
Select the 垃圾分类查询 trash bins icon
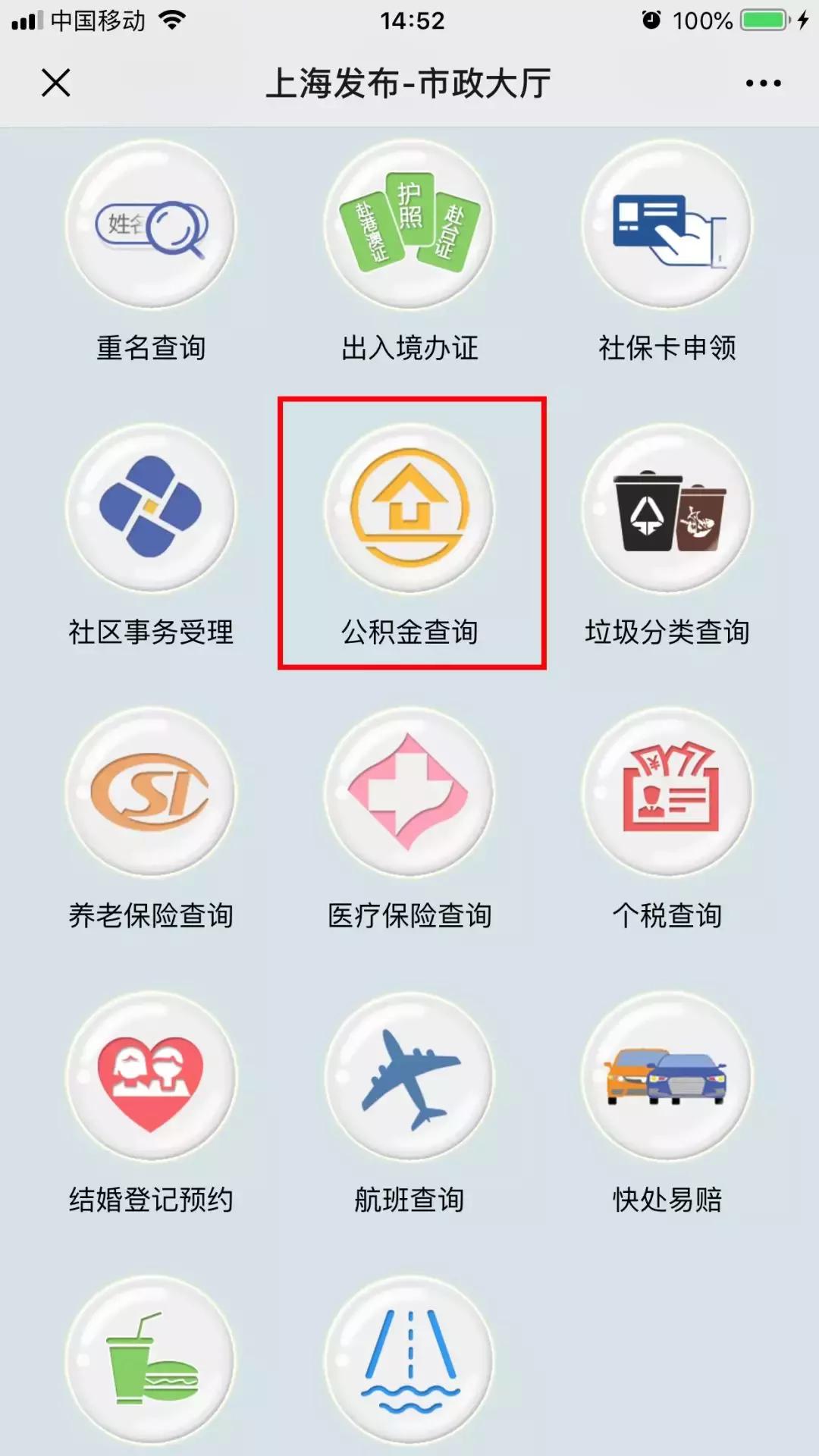[667, 512]
